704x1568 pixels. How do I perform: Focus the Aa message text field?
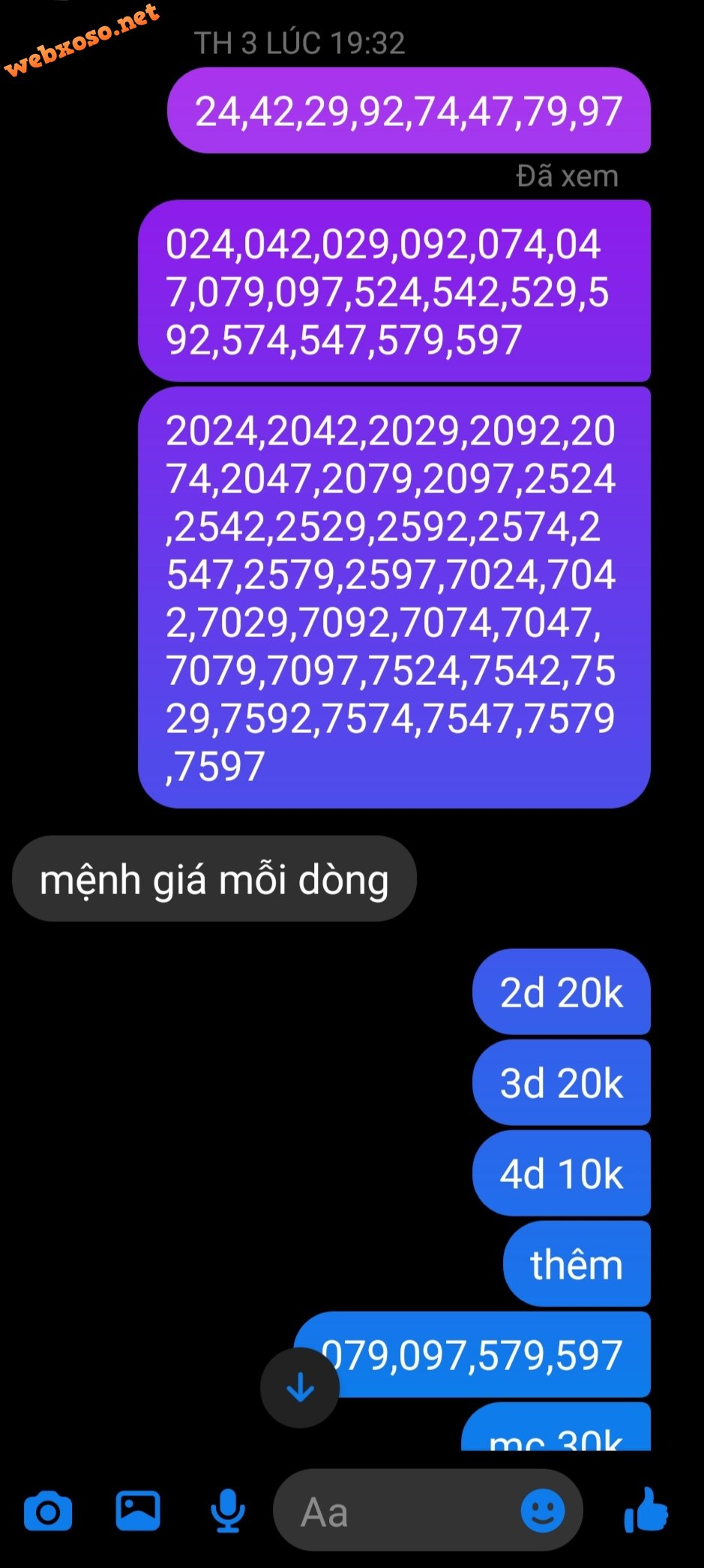coord(397,1511)
